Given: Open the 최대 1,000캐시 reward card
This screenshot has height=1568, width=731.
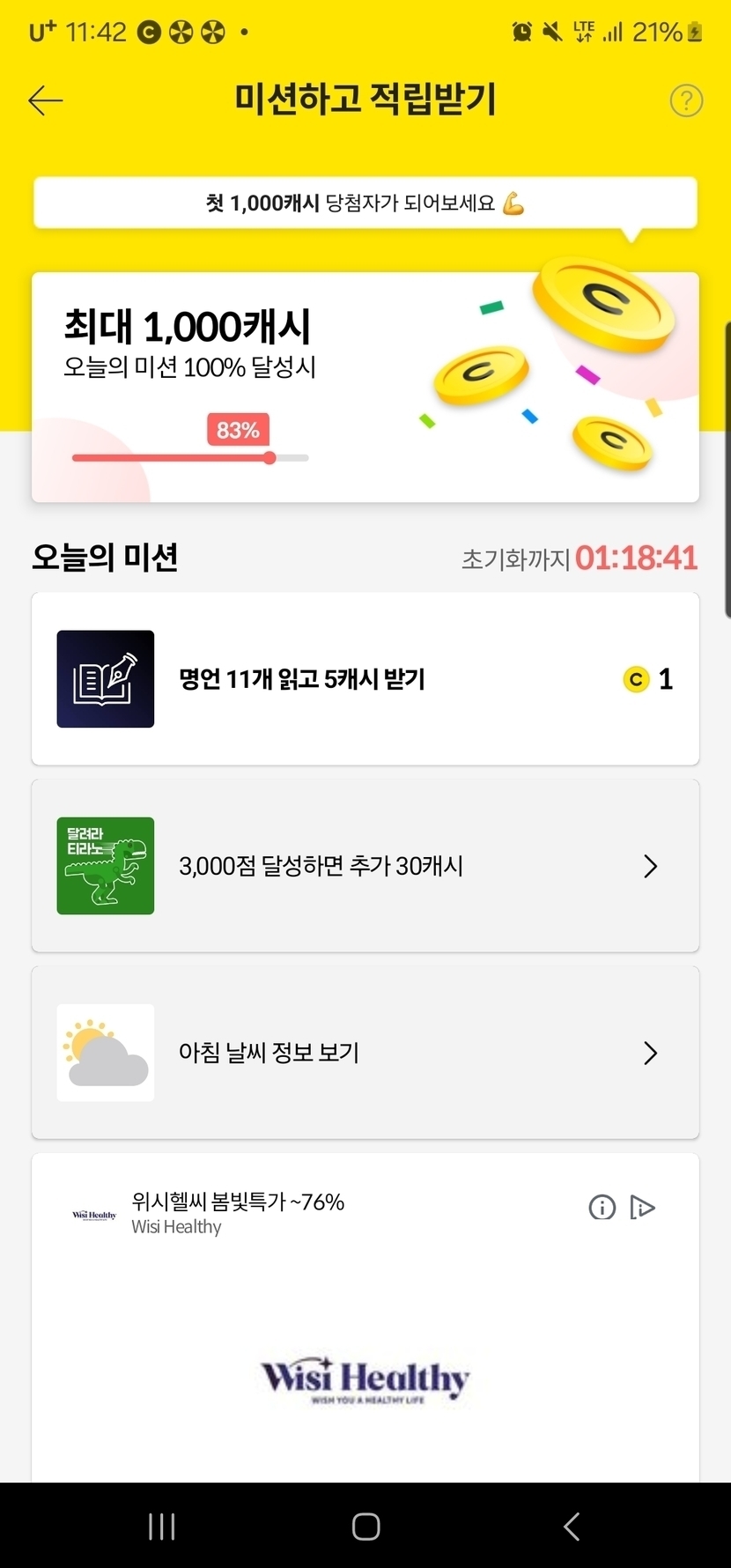Looking at the screenshot, I should point(365,388).
